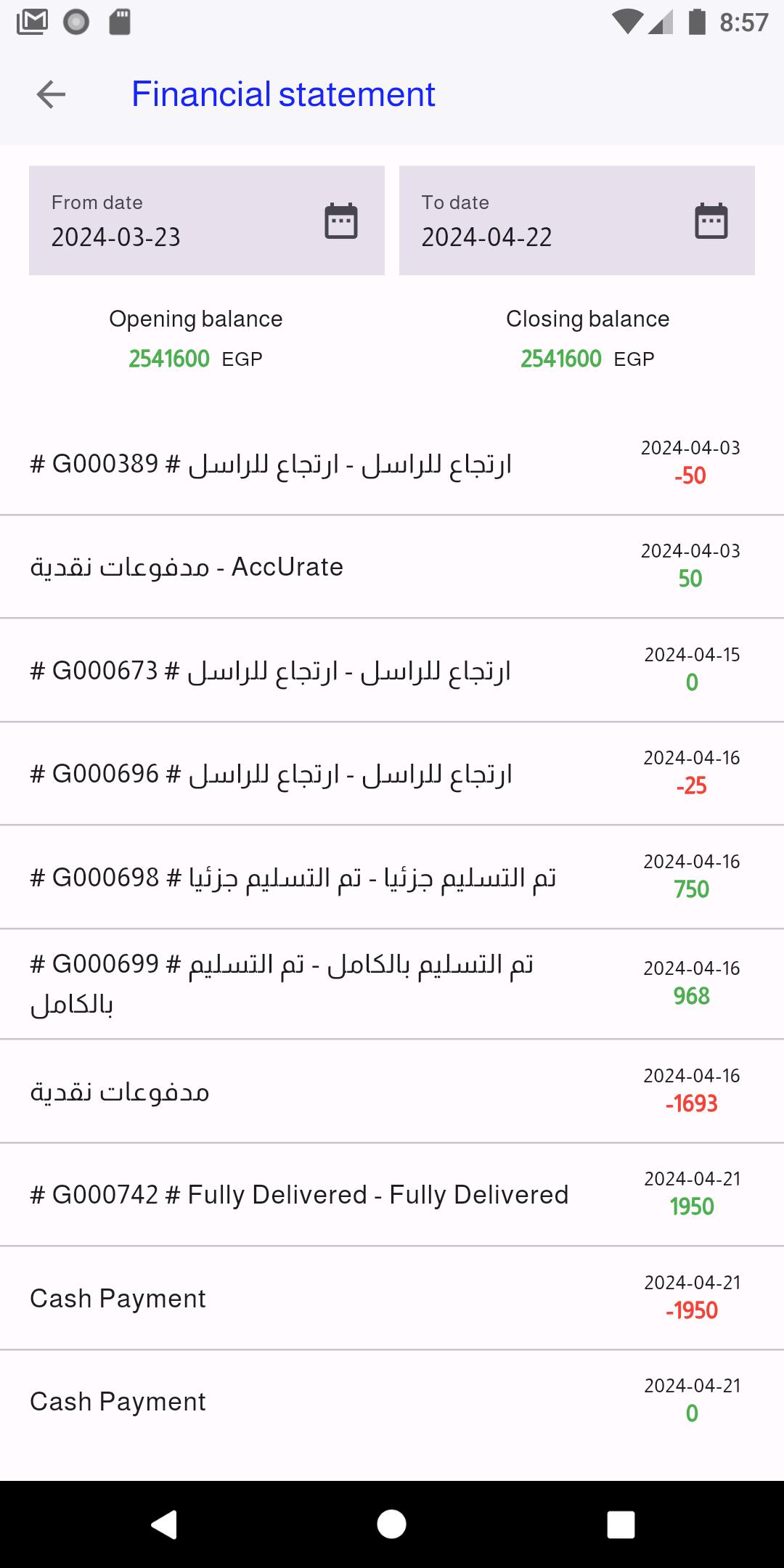Open transaction G000673
784x1568 pixels.
tap(392, 670)
